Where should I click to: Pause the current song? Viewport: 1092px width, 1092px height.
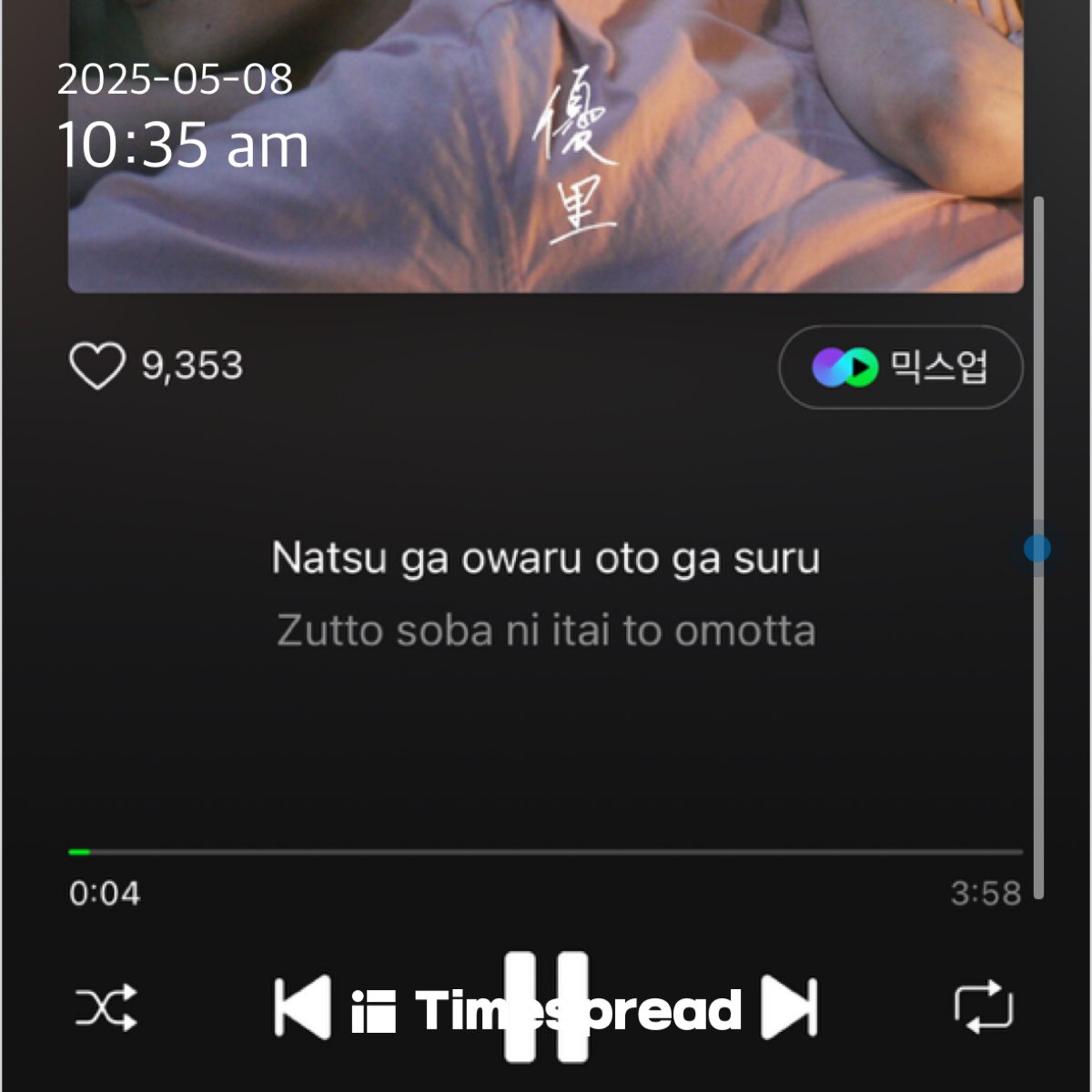click(546, 1007)
